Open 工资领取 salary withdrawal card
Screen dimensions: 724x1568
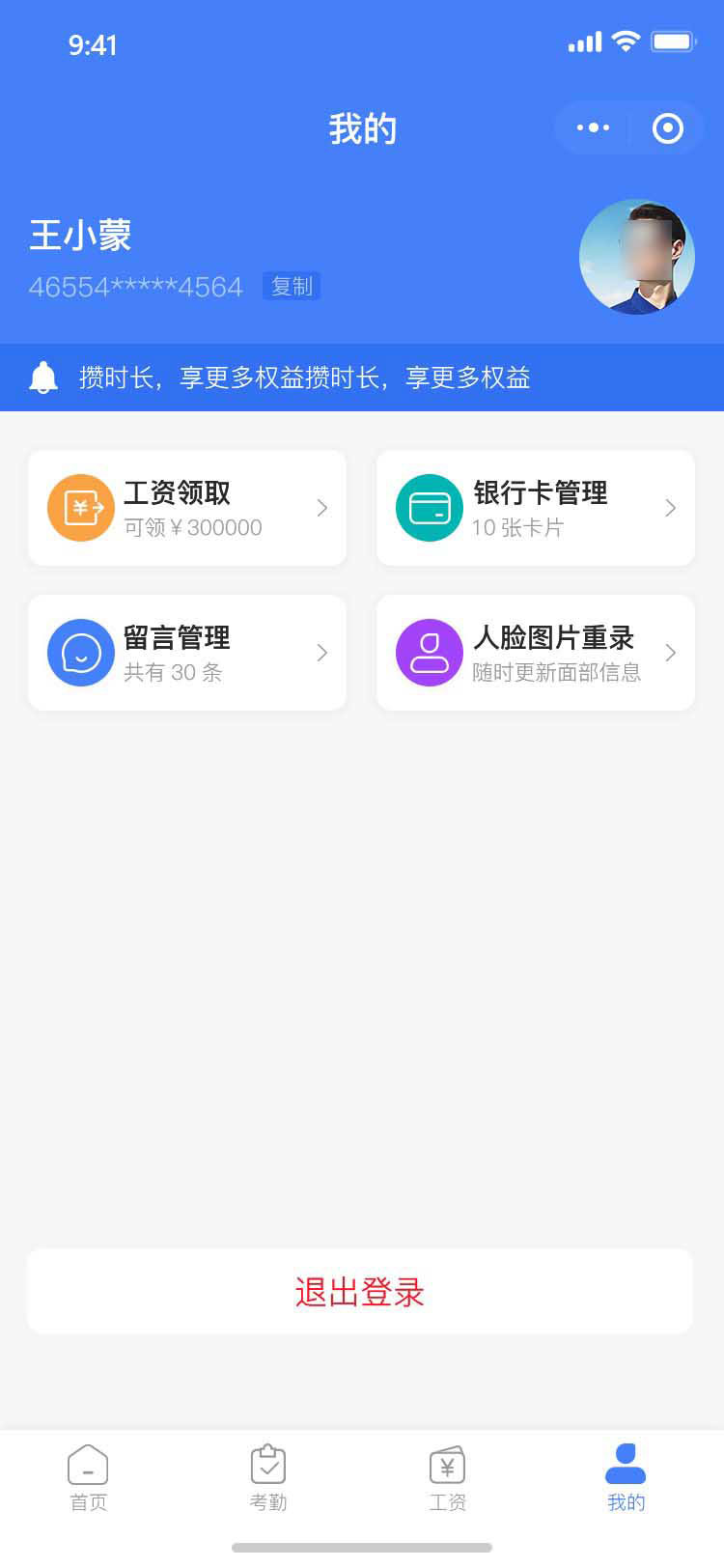187,508
